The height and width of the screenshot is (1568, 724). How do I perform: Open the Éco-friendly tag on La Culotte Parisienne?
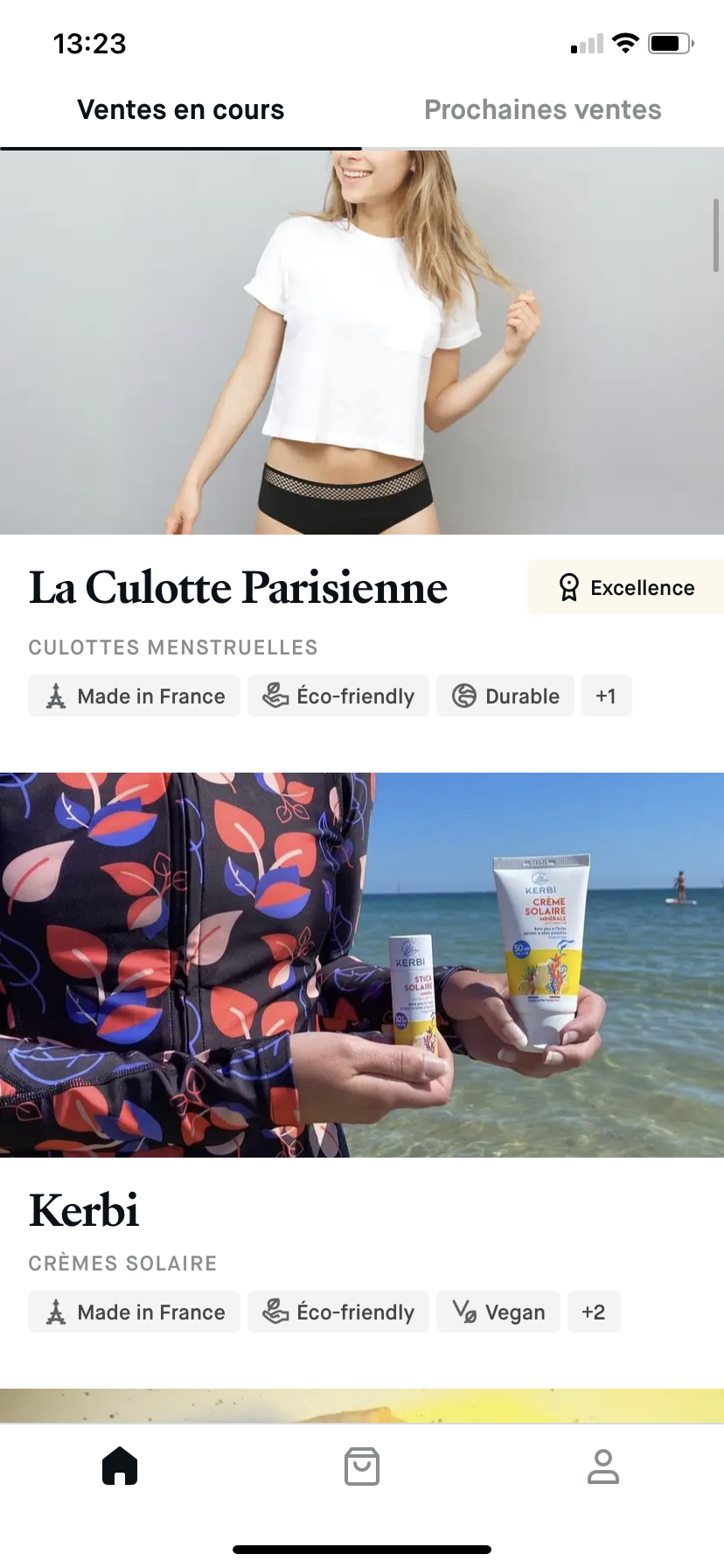click(x=338, y=696)
